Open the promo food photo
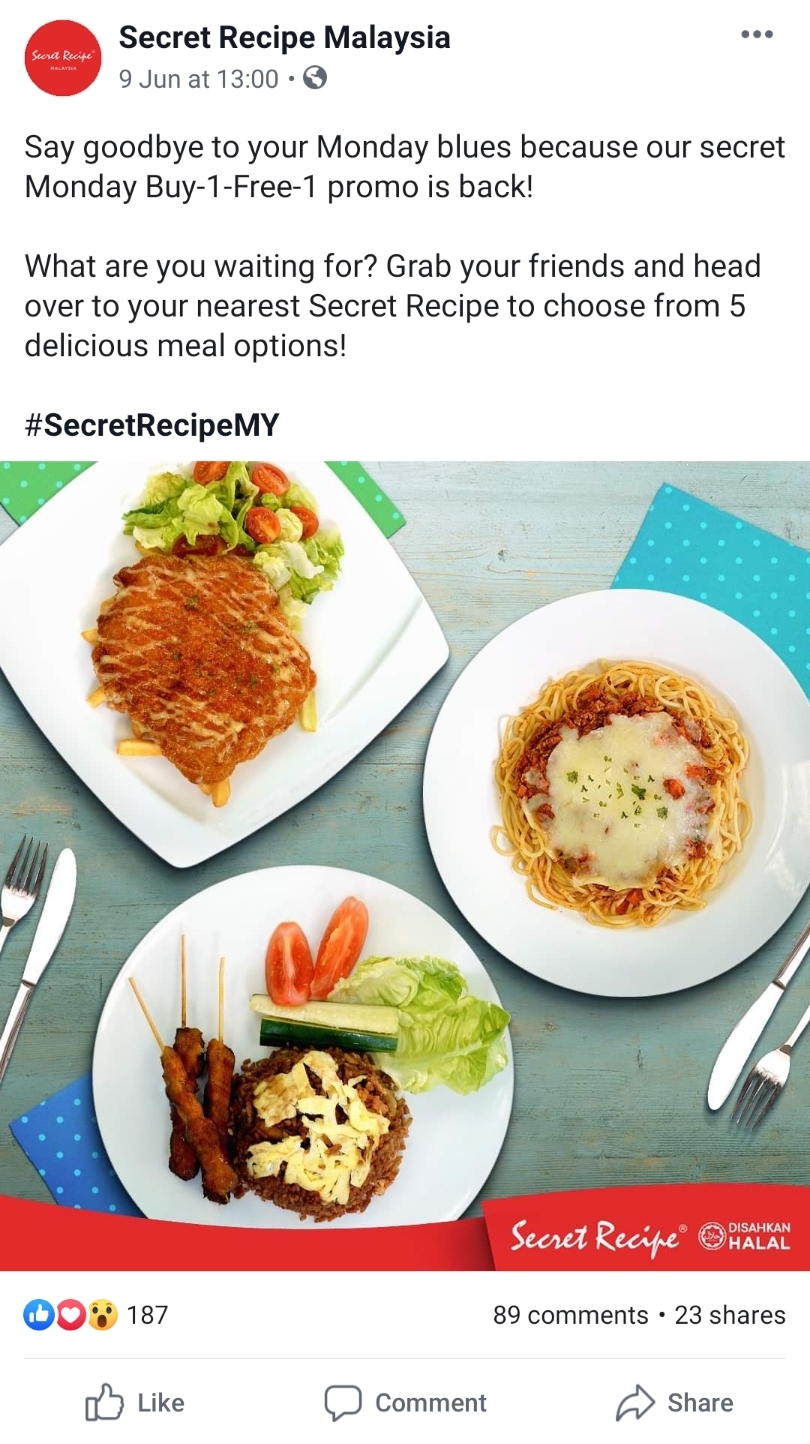 point(405,865)
